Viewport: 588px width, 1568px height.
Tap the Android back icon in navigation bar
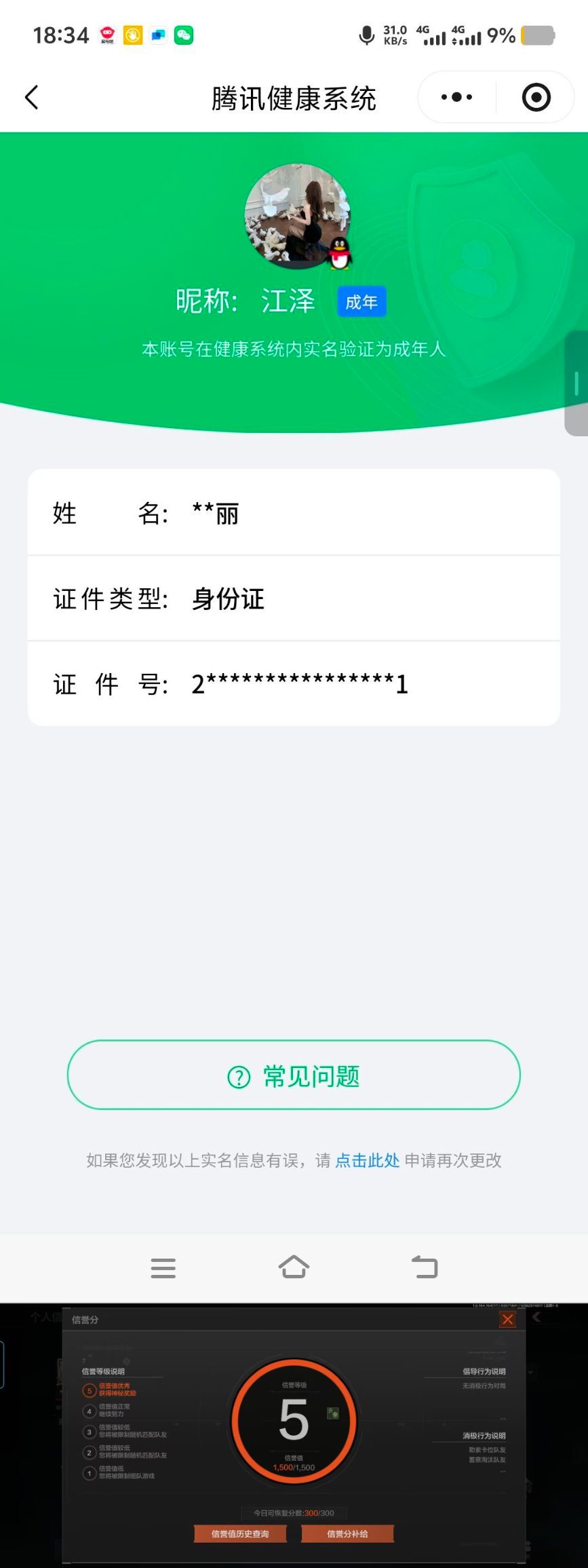(x=425, y=1267)
